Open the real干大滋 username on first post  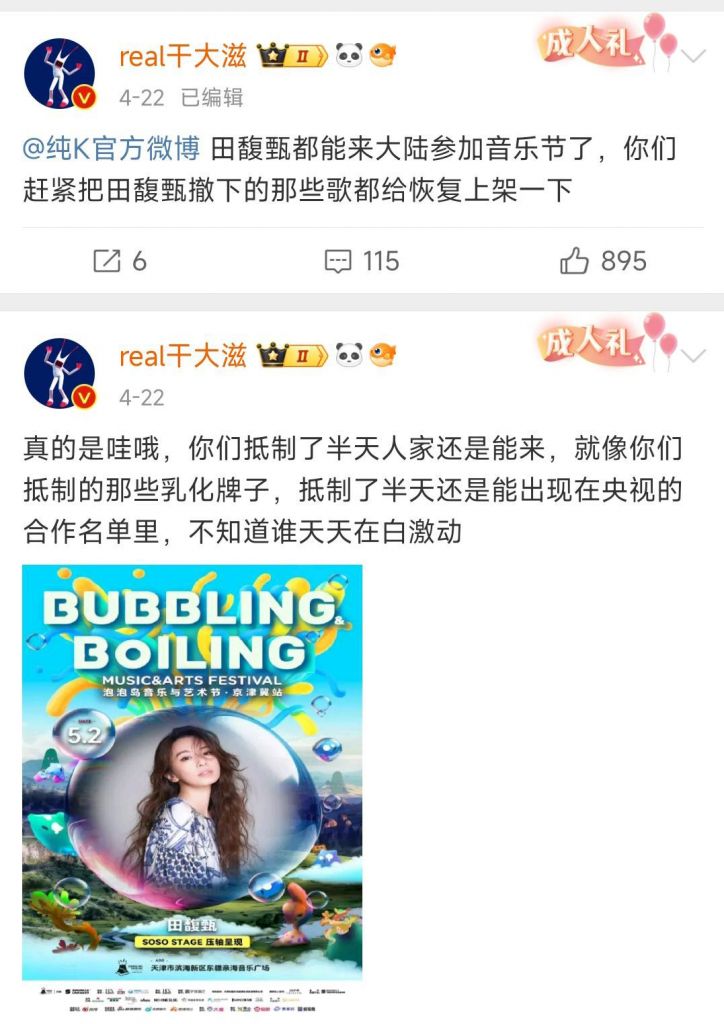coord(182,56)
